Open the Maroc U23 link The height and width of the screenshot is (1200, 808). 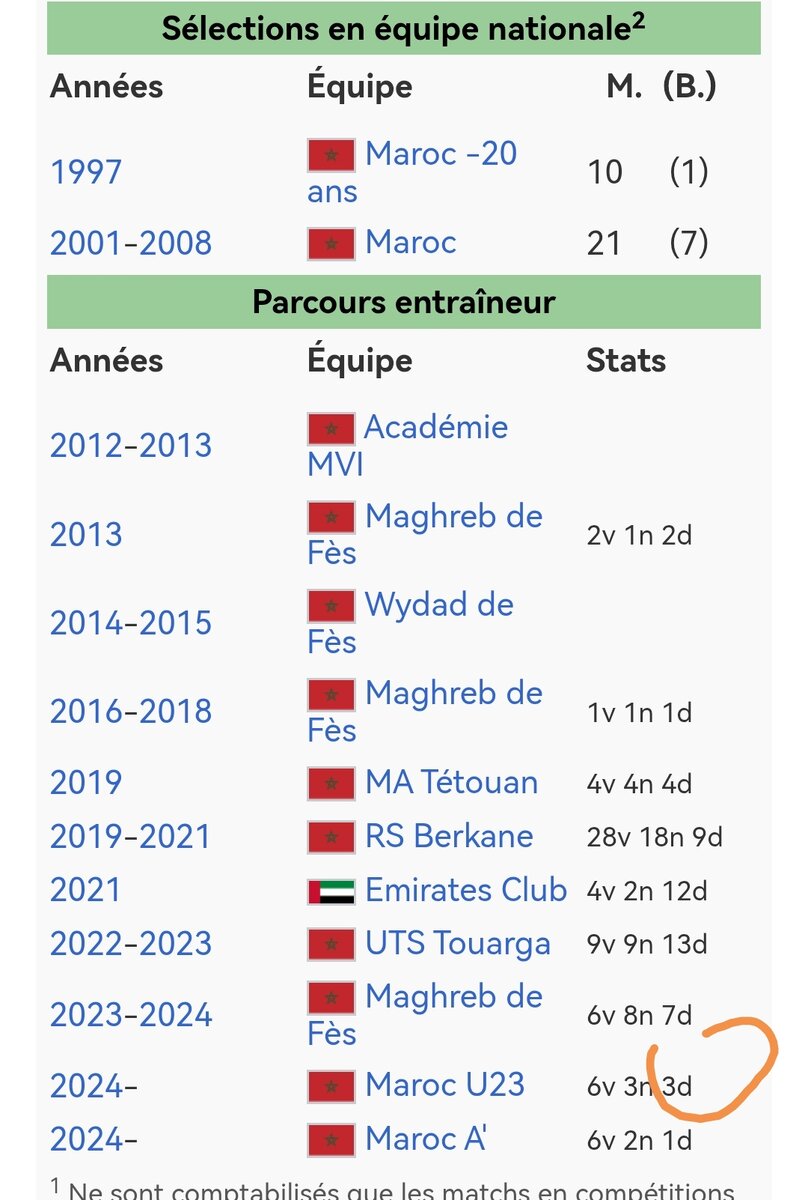[445, 1085]
